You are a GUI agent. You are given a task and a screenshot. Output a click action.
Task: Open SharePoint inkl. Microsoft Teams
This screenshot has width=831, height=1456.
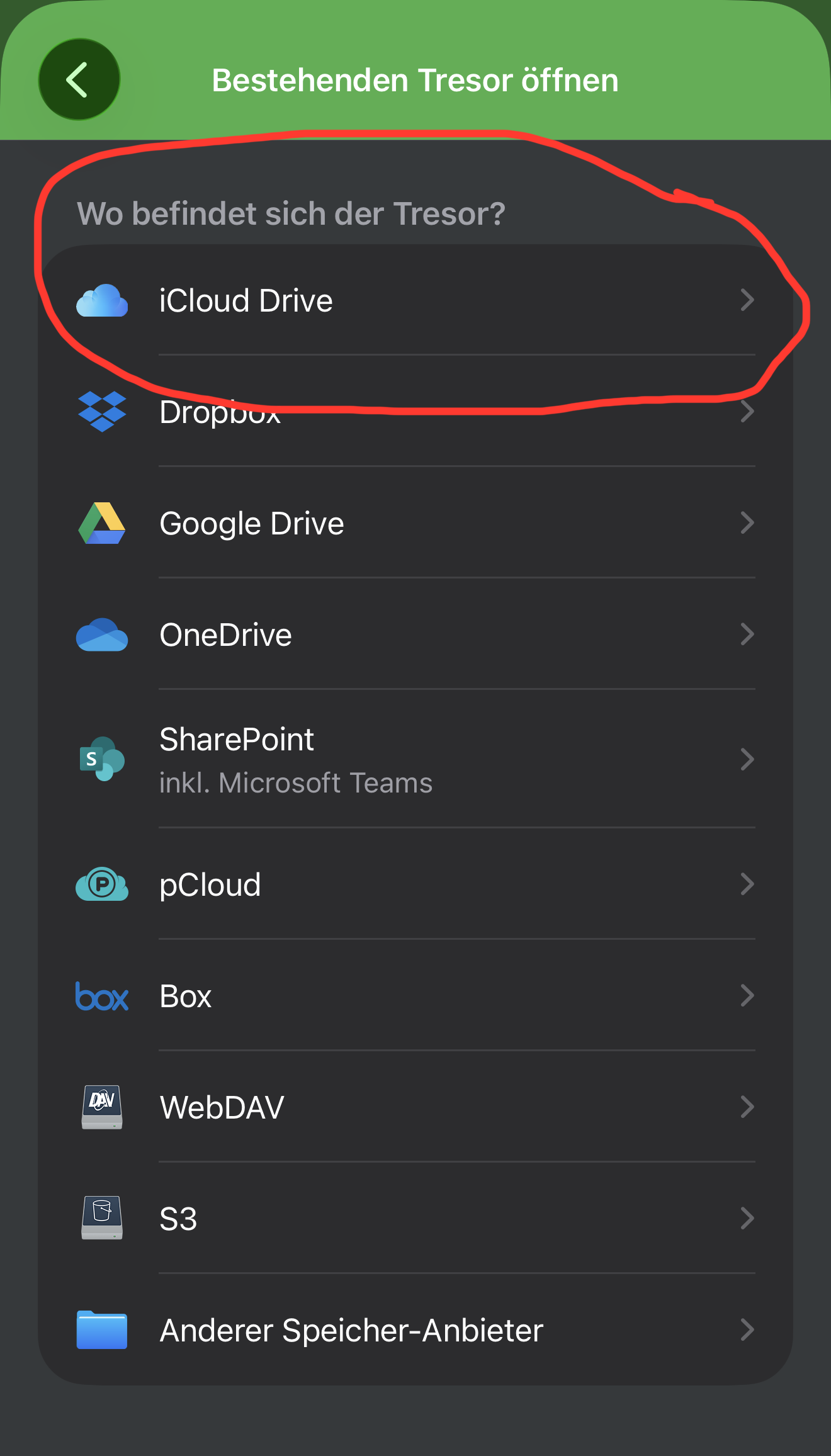[x=415, y=759]
